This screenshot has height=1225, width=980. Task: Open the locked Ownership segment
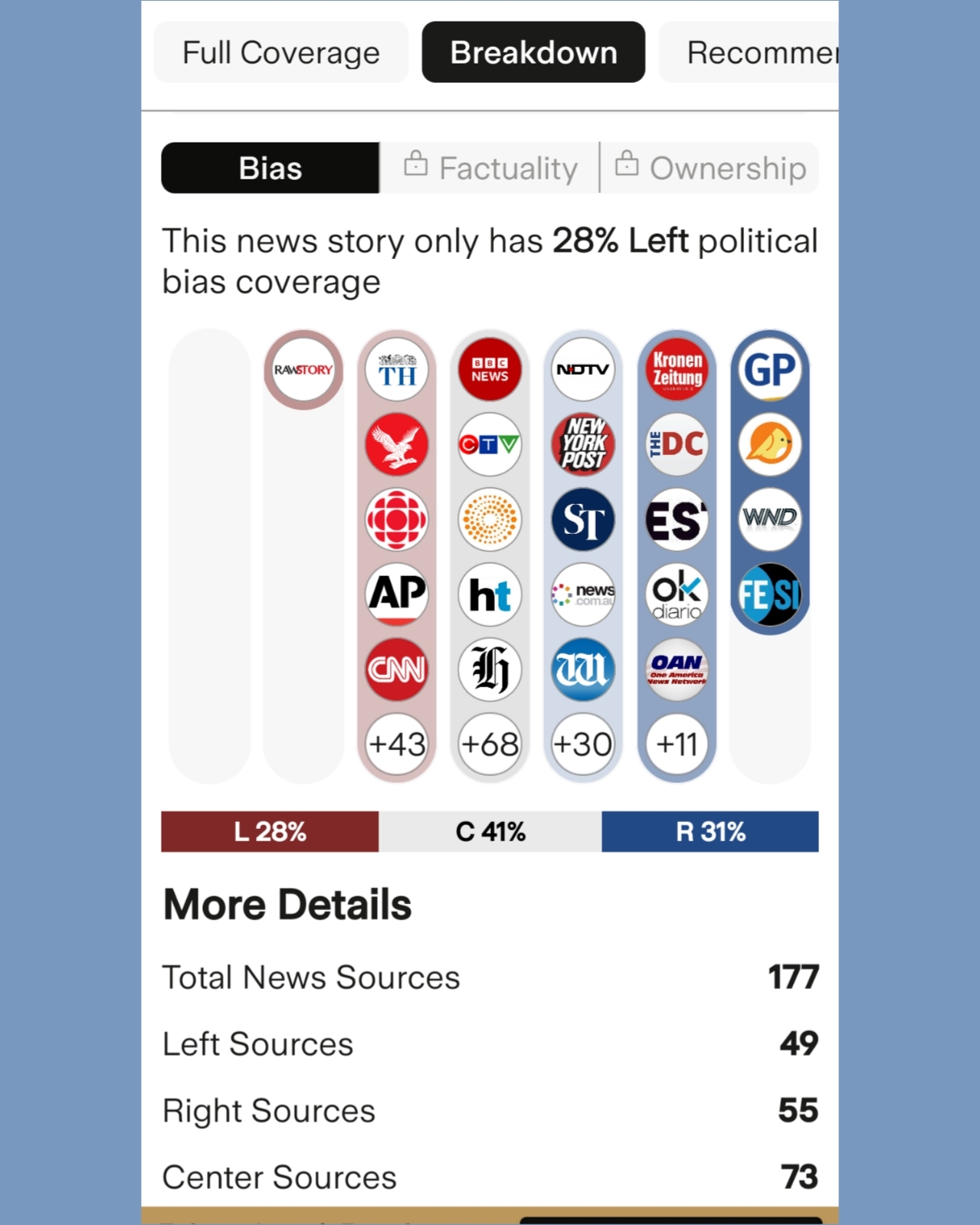(710, 168)
